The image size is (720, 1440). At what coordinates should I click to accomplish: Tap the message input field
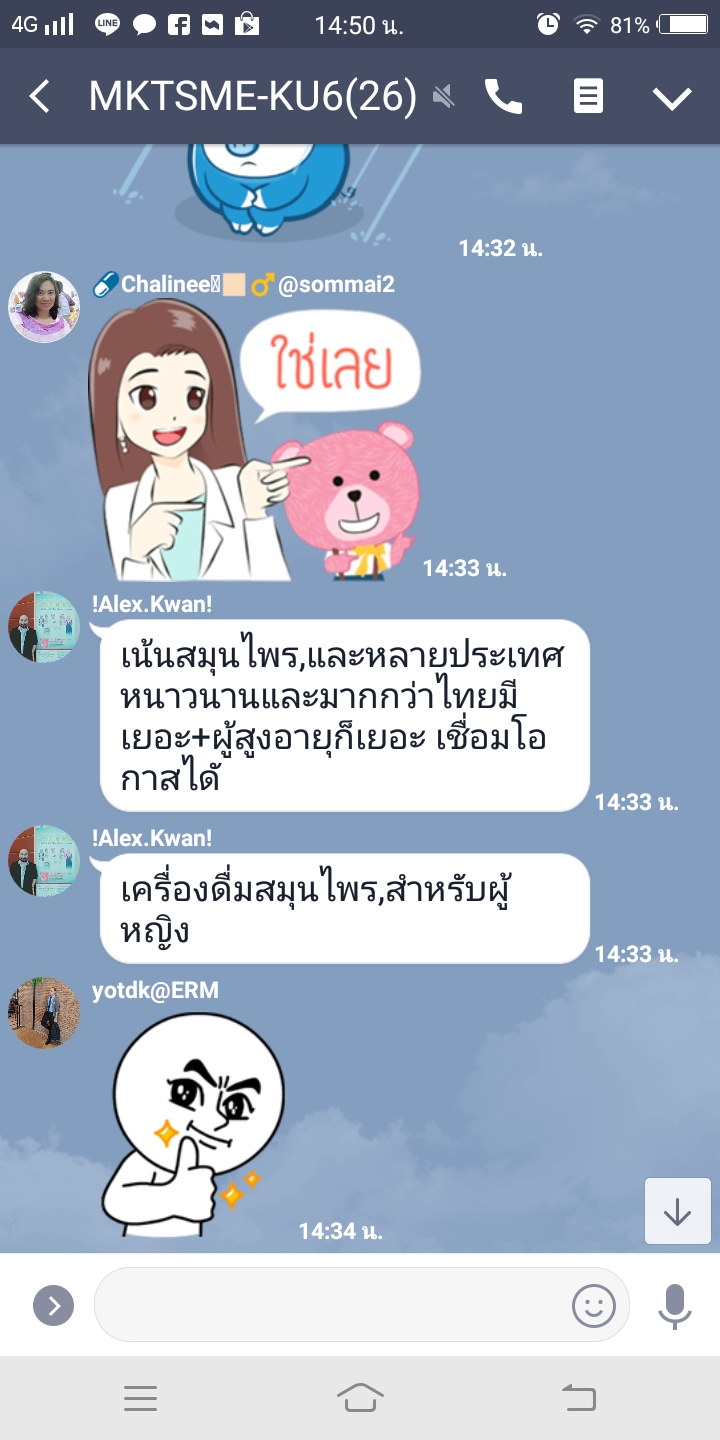coord(330,1305)
